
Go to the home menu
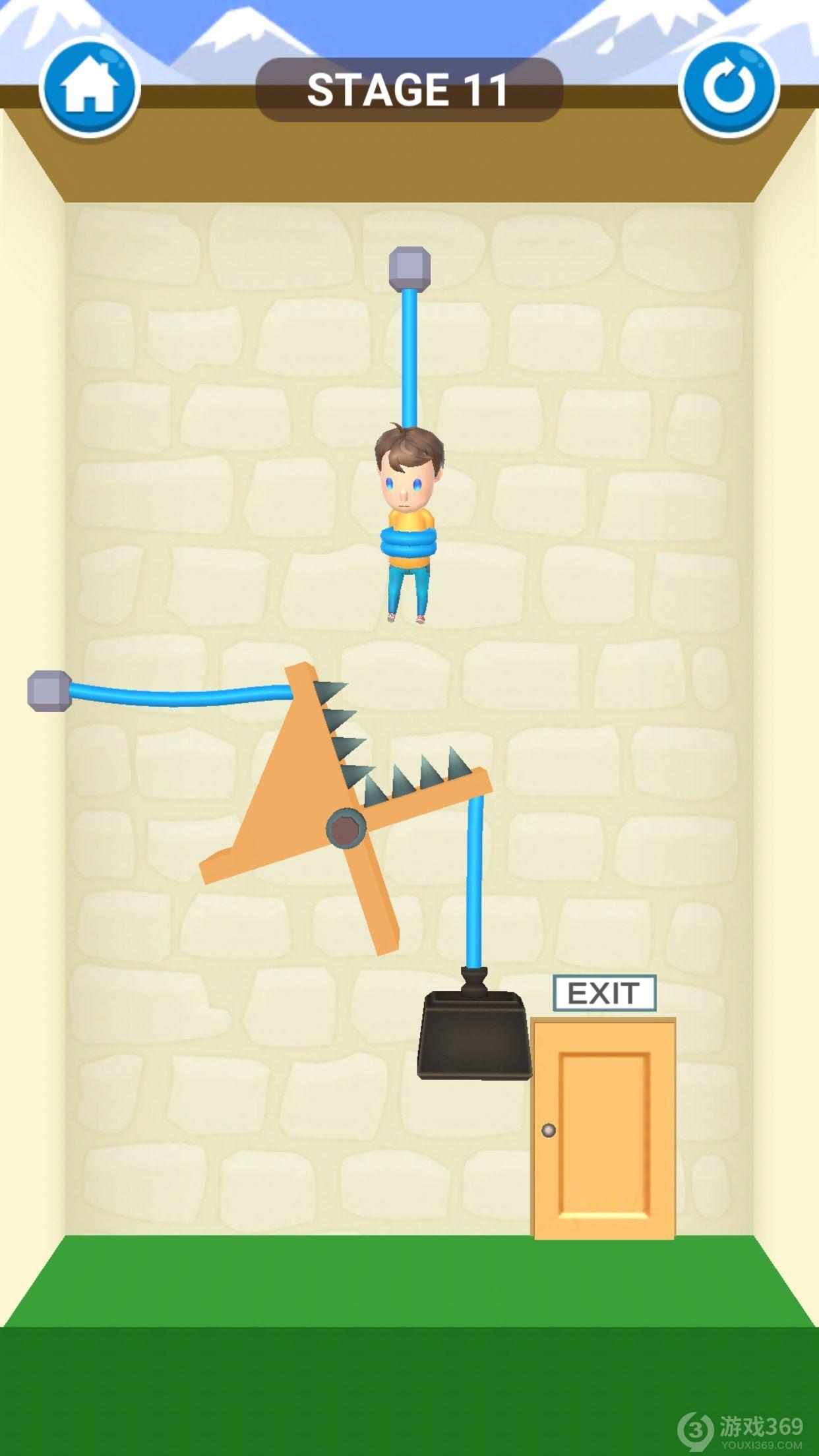coord(89,88)
